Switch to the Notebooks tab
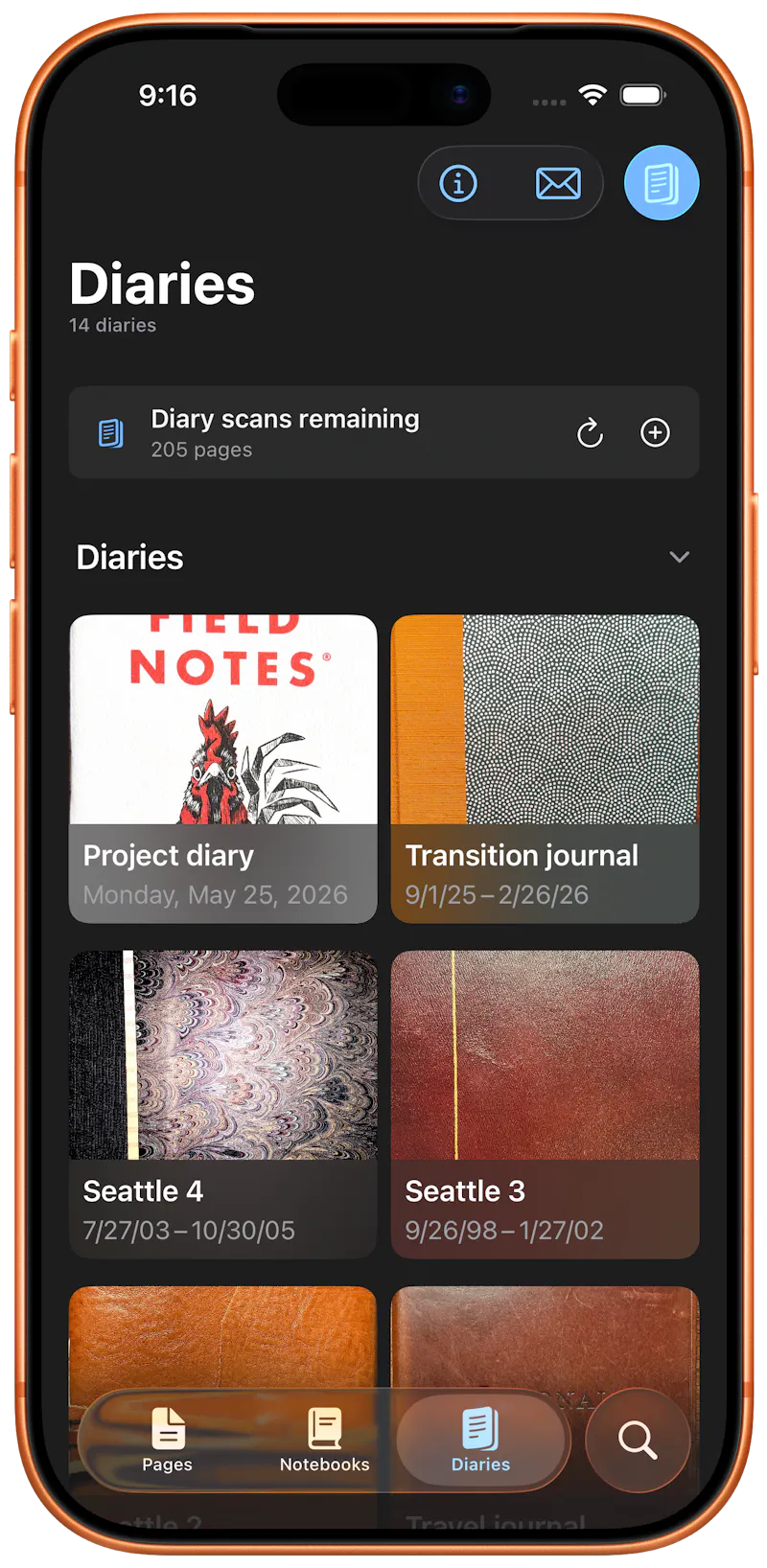 (324, 1440)
